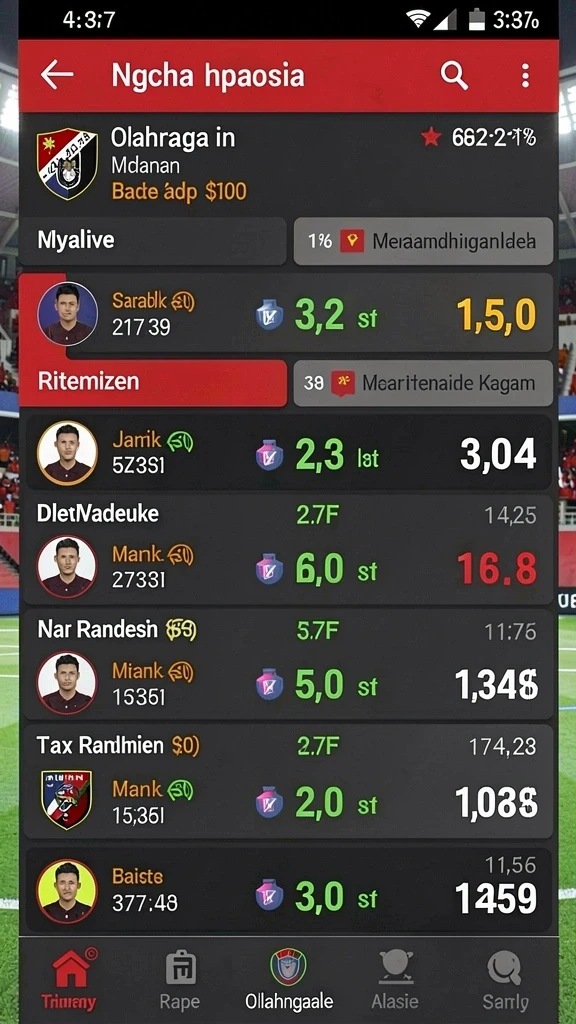Switch to the Ritemizen tab

click(153, 383)
